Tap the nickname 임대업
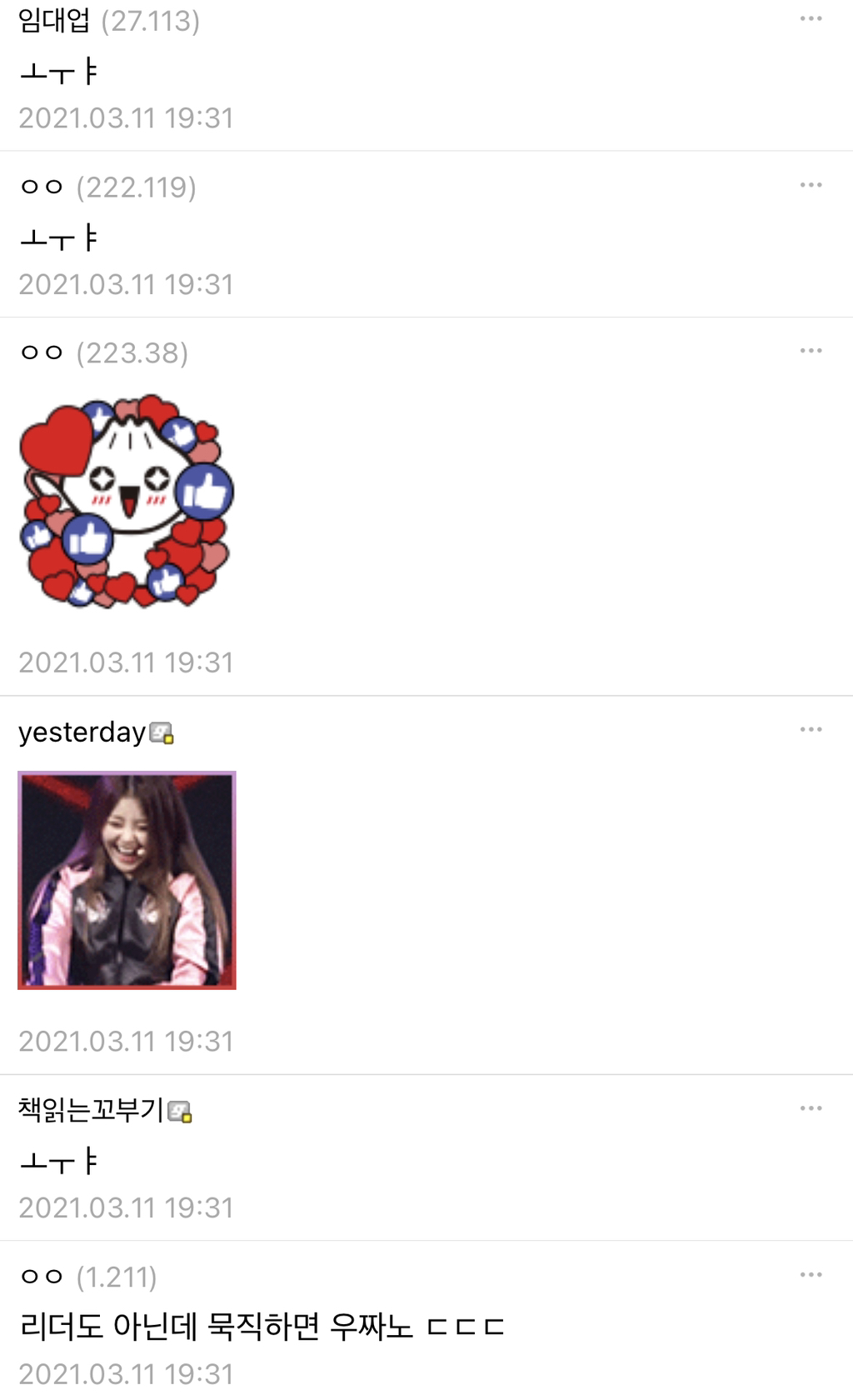This screenshot has height=1400, width=853. [x=54, y=20]
